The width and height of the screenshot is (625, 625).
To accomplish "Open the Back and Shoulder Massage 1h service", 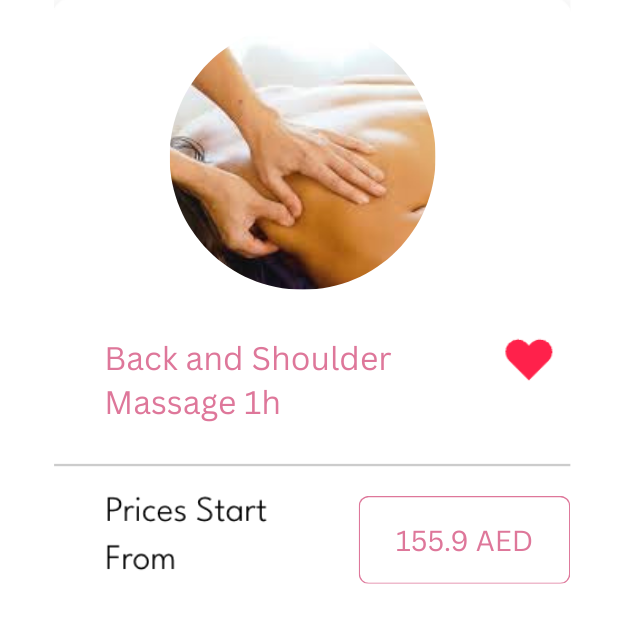I will 248,381.
